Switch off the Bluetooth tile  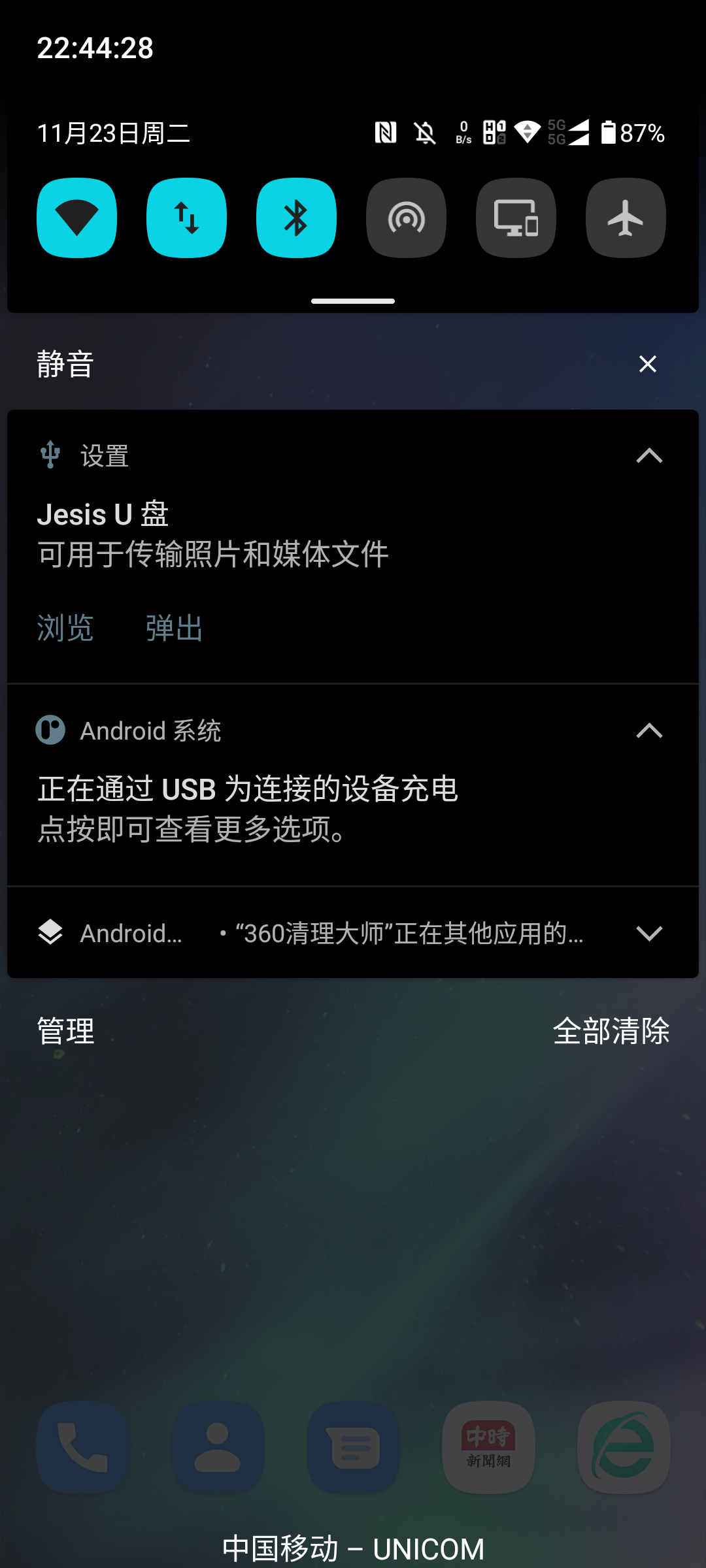296,218
